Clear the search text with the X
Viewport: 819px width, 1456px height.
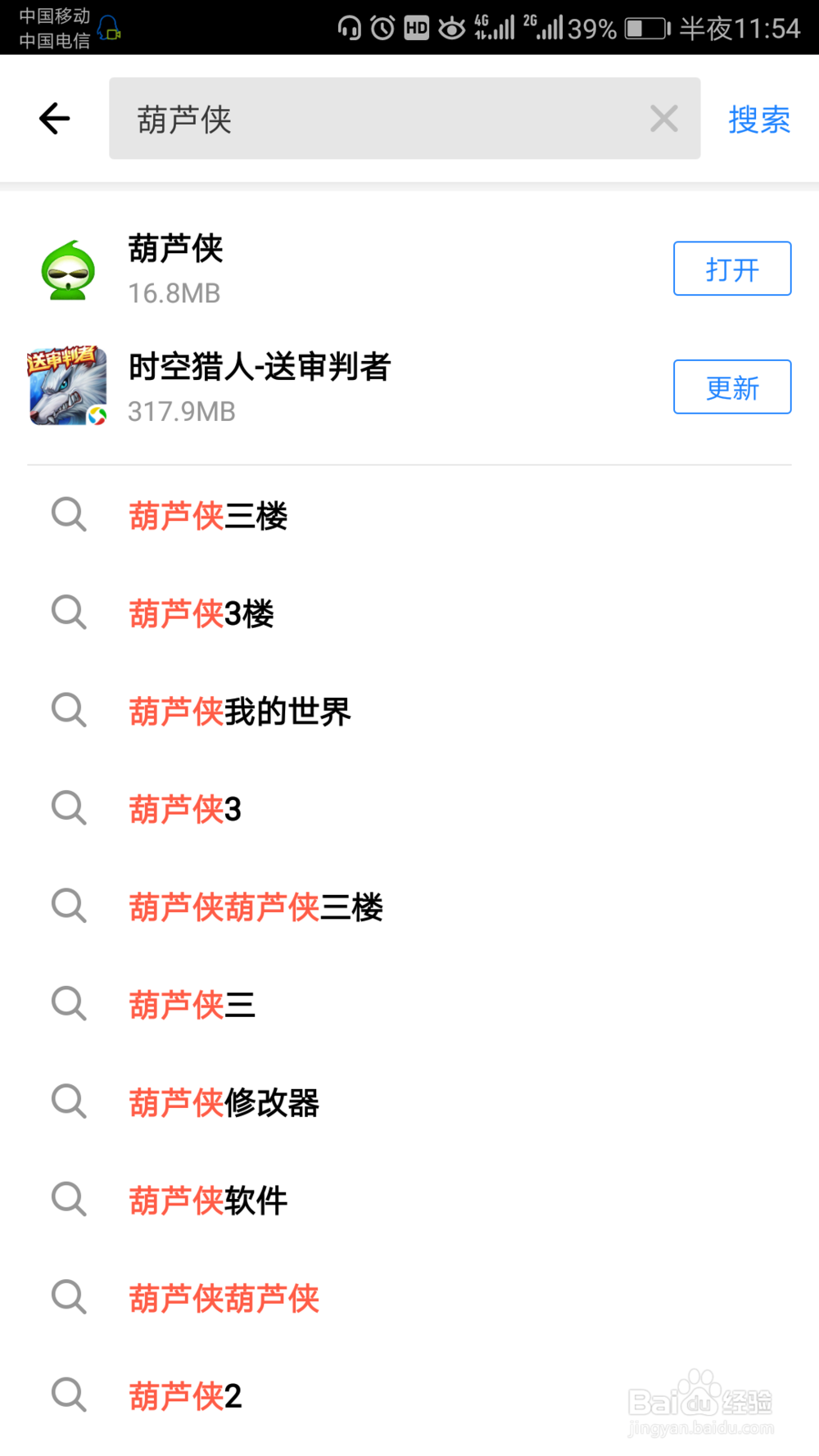click(663, 119)
